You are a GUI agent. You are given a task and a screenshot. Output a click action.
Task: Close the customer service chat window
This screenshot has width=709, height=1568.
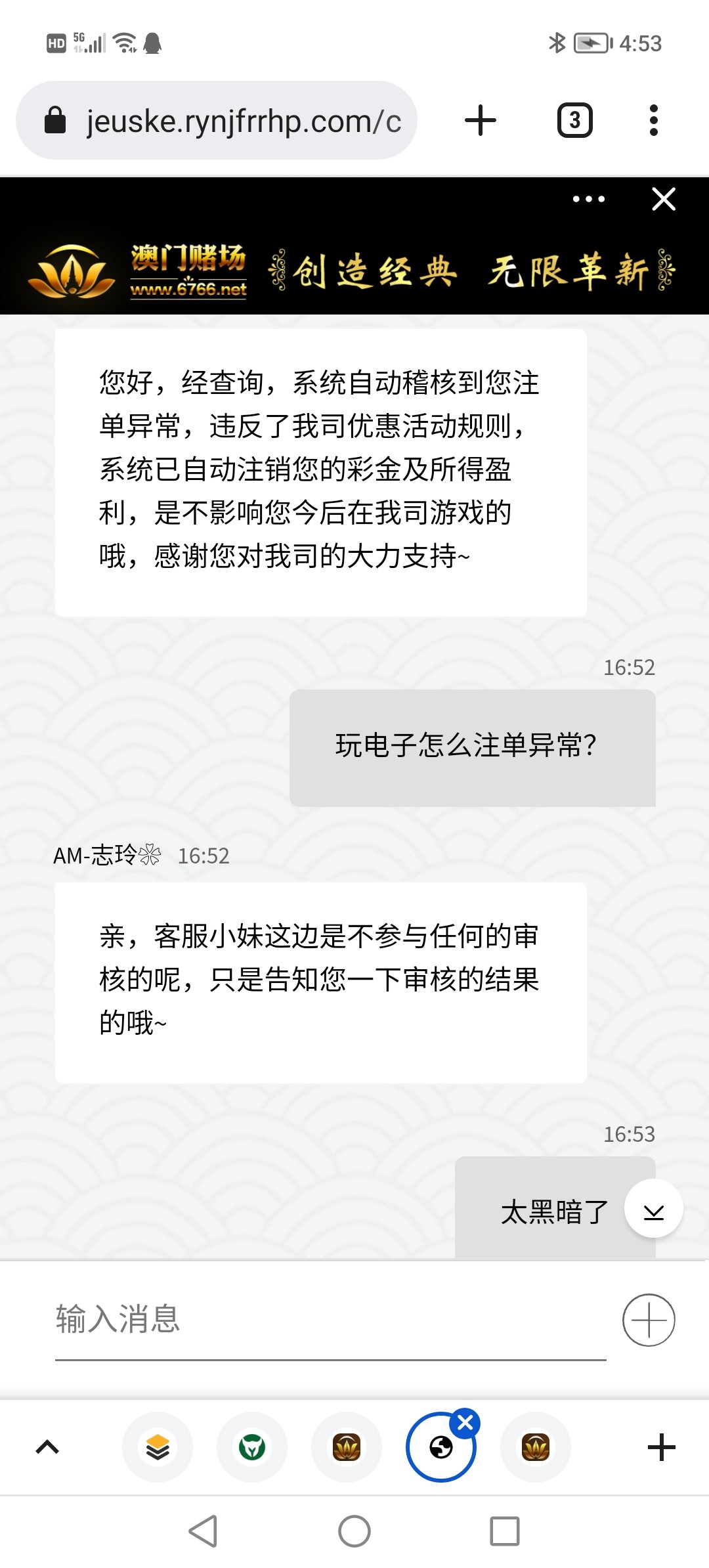(663, 199)
